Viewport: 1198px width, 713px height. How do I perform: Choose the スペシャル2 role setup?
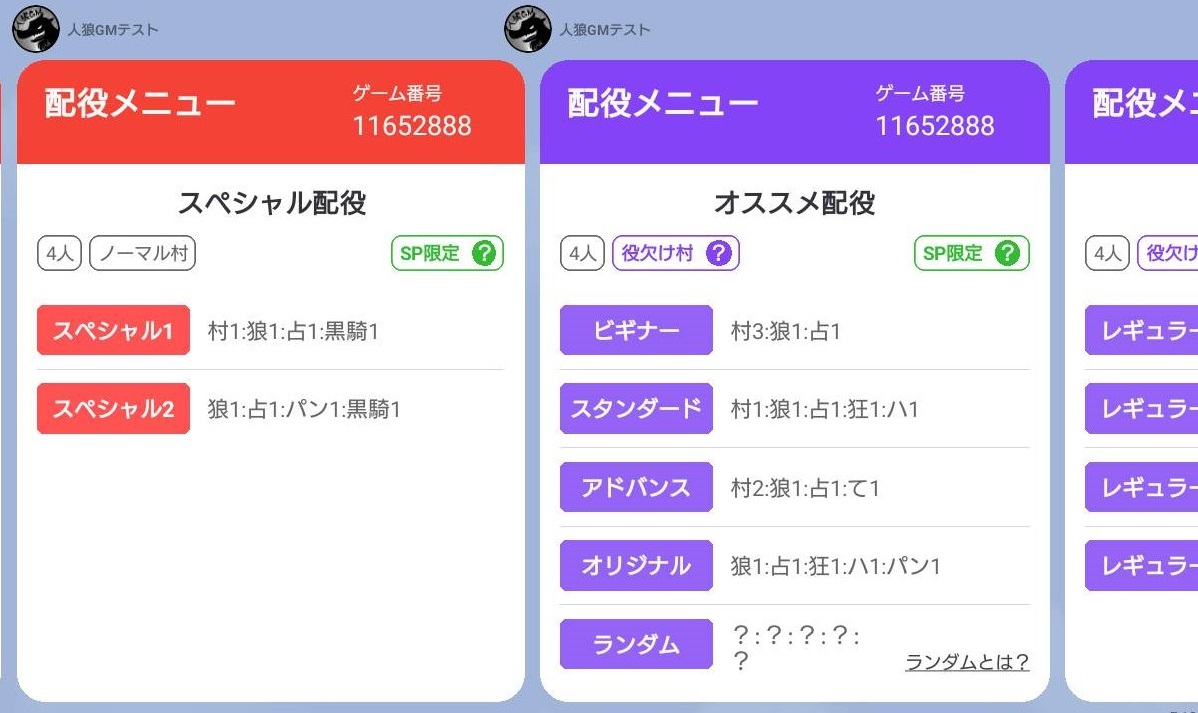[113, 409]
